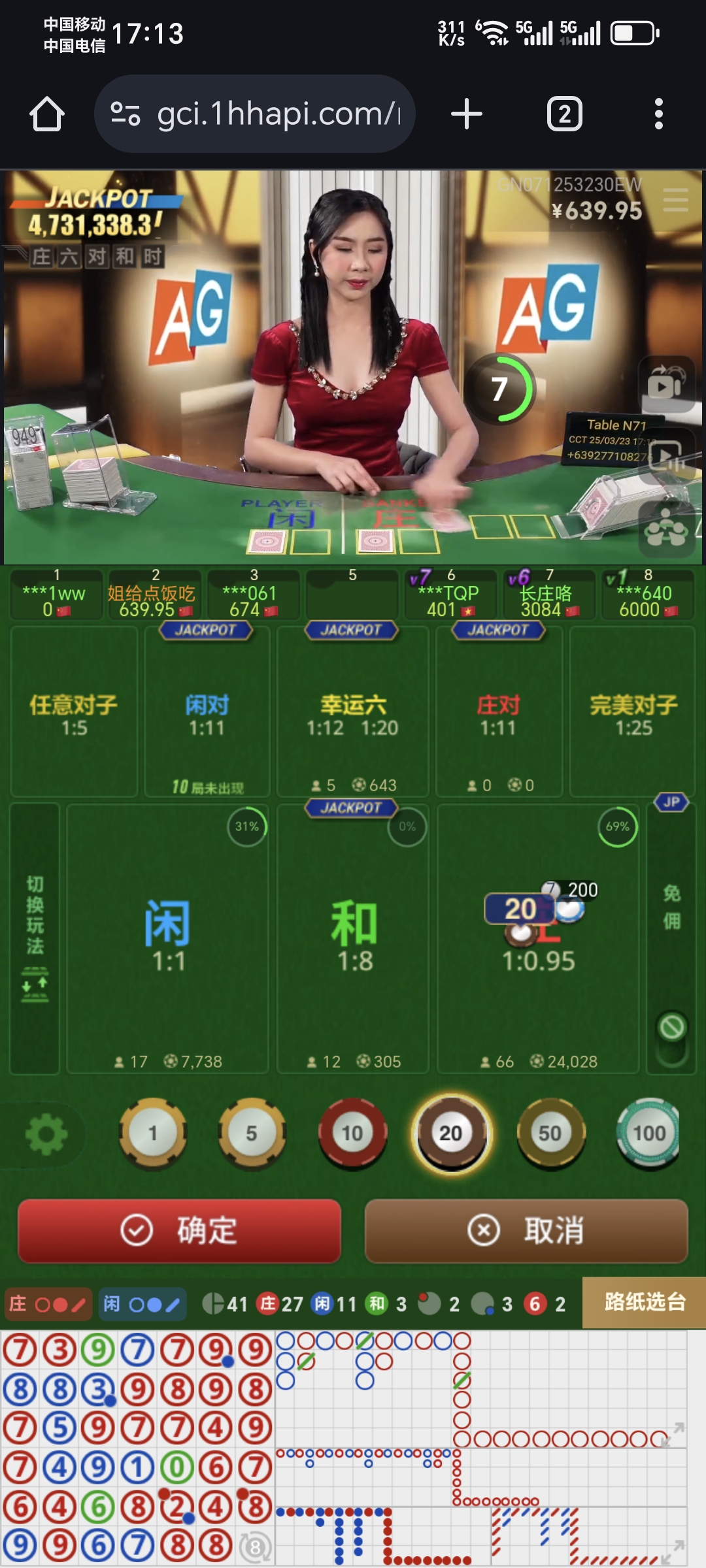Select the 10 chip
The image size is (706, 1568).
click(x=352, y=1133)
